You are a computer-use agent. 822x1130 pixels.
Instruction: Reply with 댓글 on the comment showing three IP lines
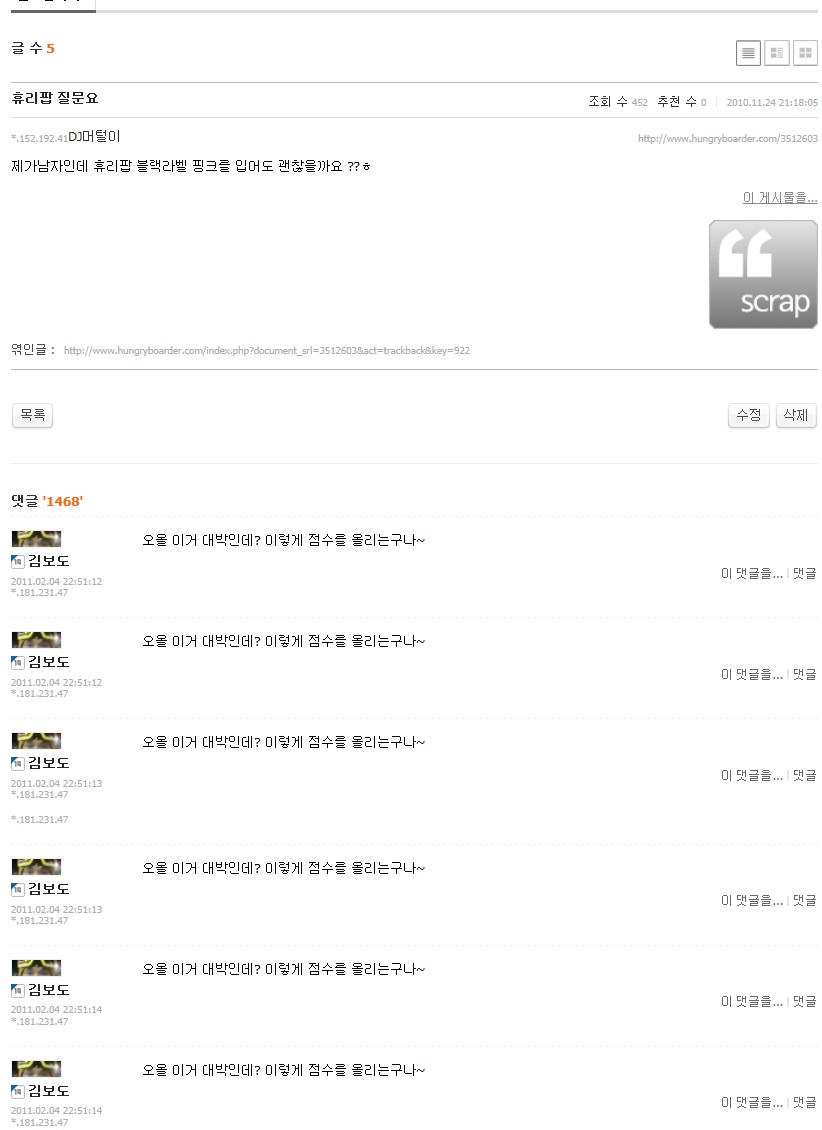pyautogui.click(x=804, y=775)
